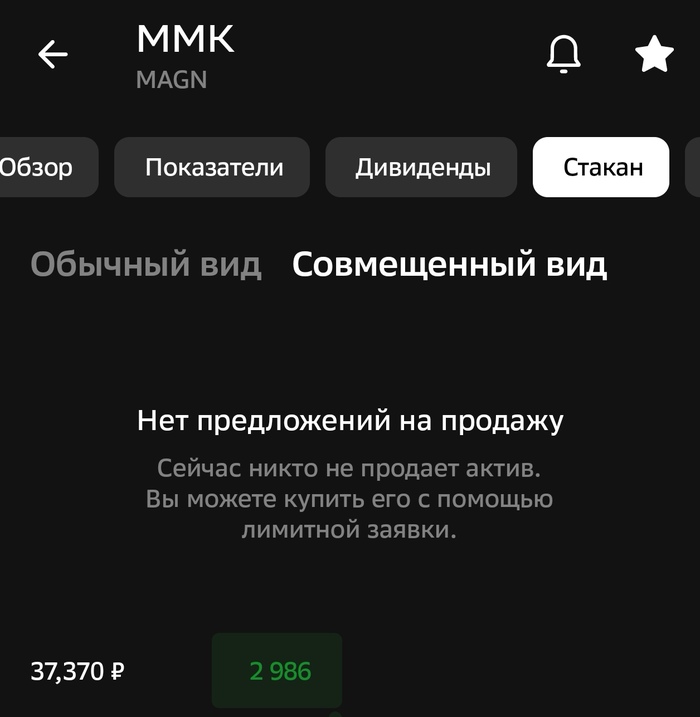Switch to the Дивиденды tab
This screenshot has width=700, height=717.
422,167
